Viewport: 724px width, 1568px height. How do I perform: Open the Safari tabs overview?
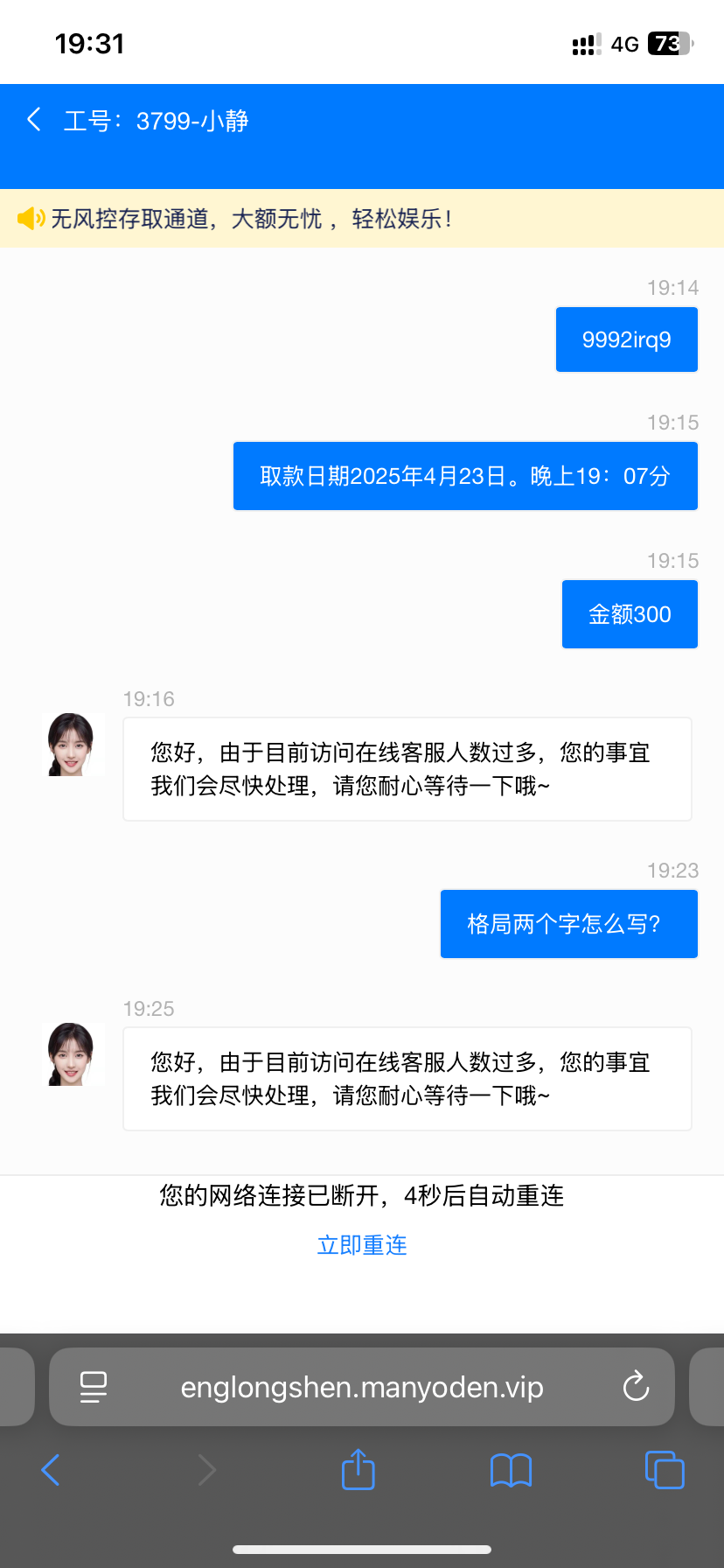665,1470
